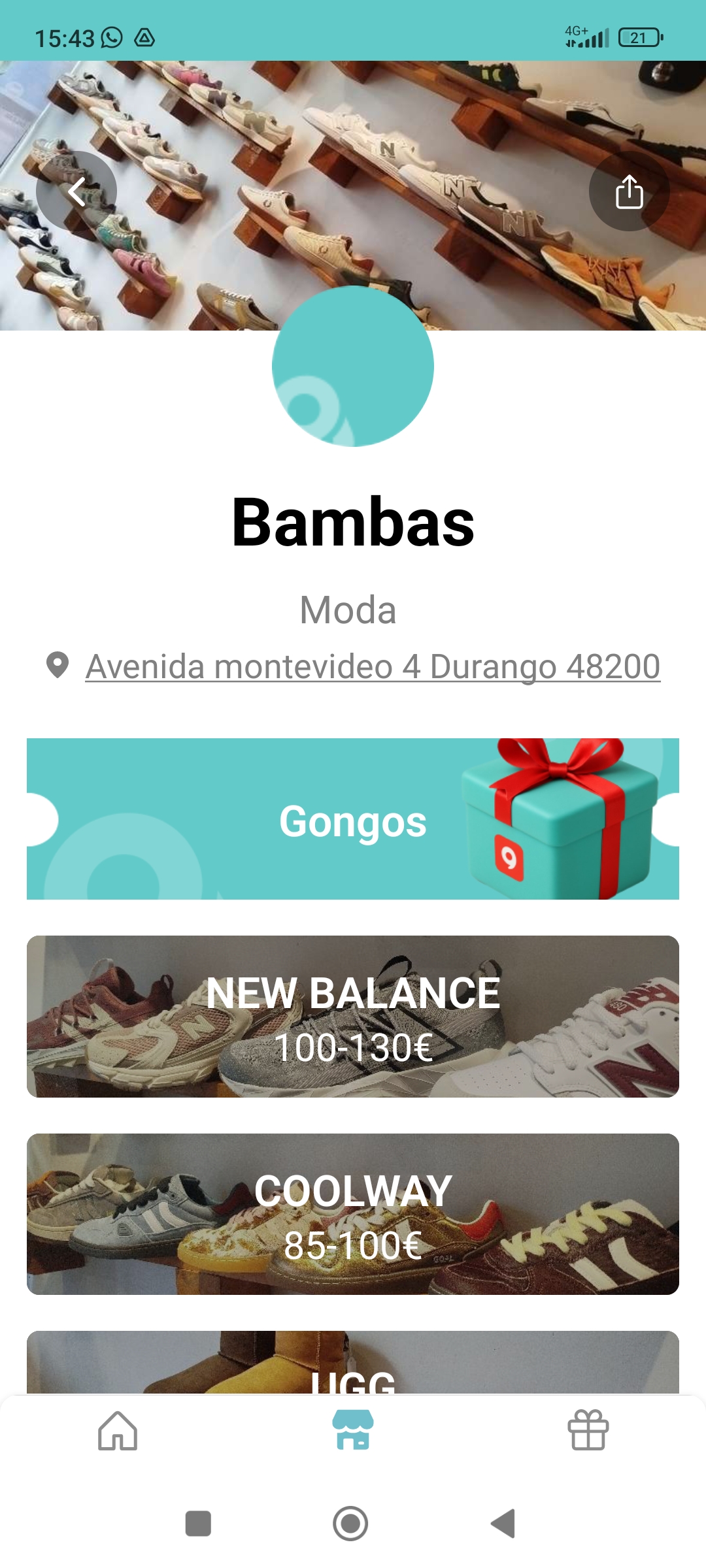Switch to the home tab
Image resolution: width=706 pixels, height=1568 pixels.
(118, 1431)
